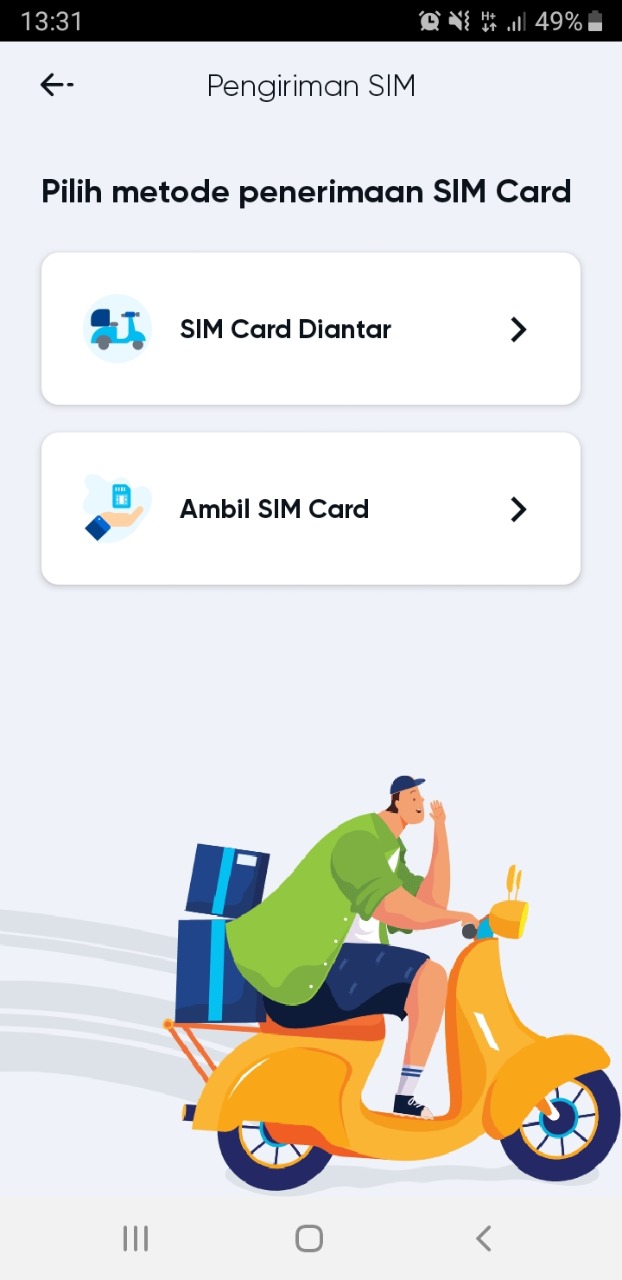The width and height of the screenshot is (622, 1280).
Task: Select the SIM Card Diantar delivery option
Action: tap(310, 329)
